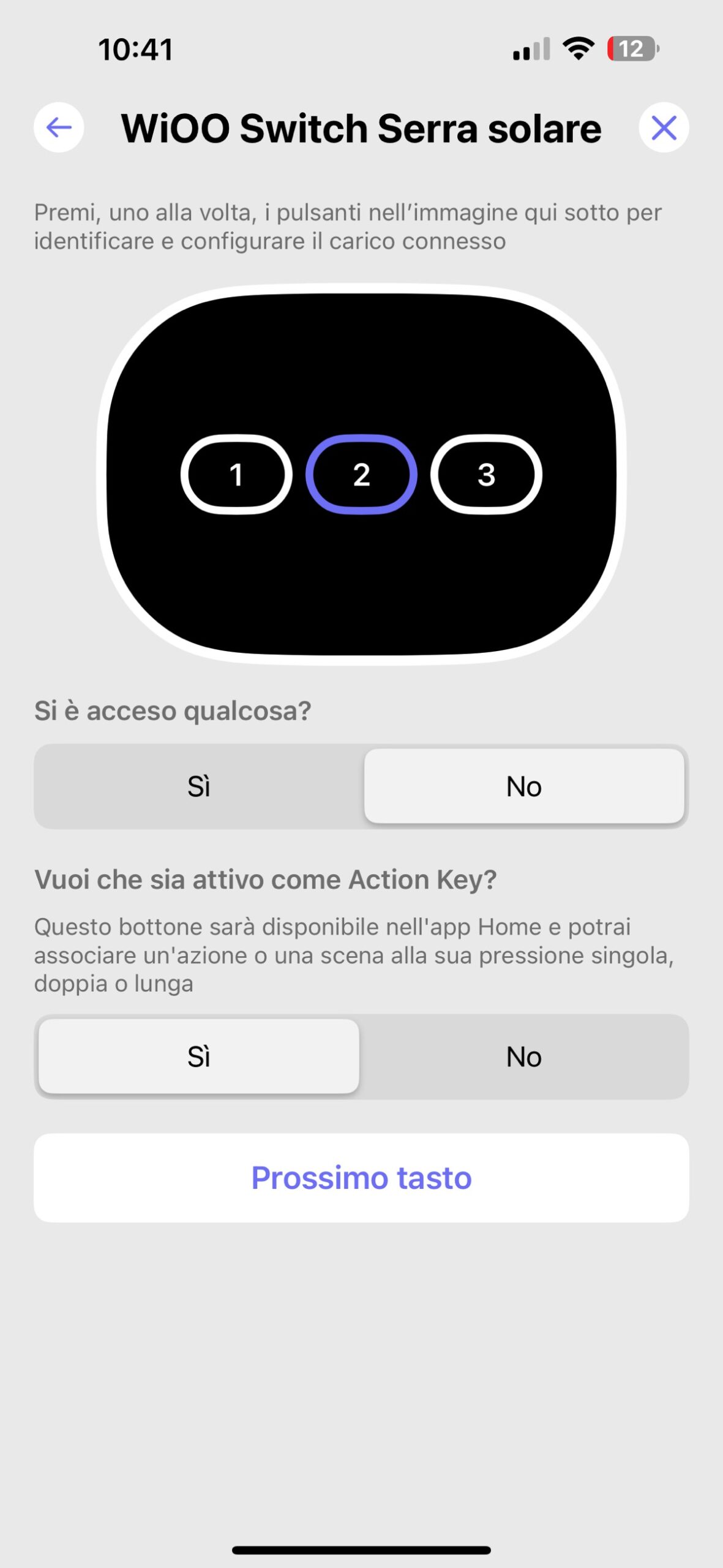The image size is (723, 1568).
Task: Select No for the Action Key question
Action: [524, 1057]
